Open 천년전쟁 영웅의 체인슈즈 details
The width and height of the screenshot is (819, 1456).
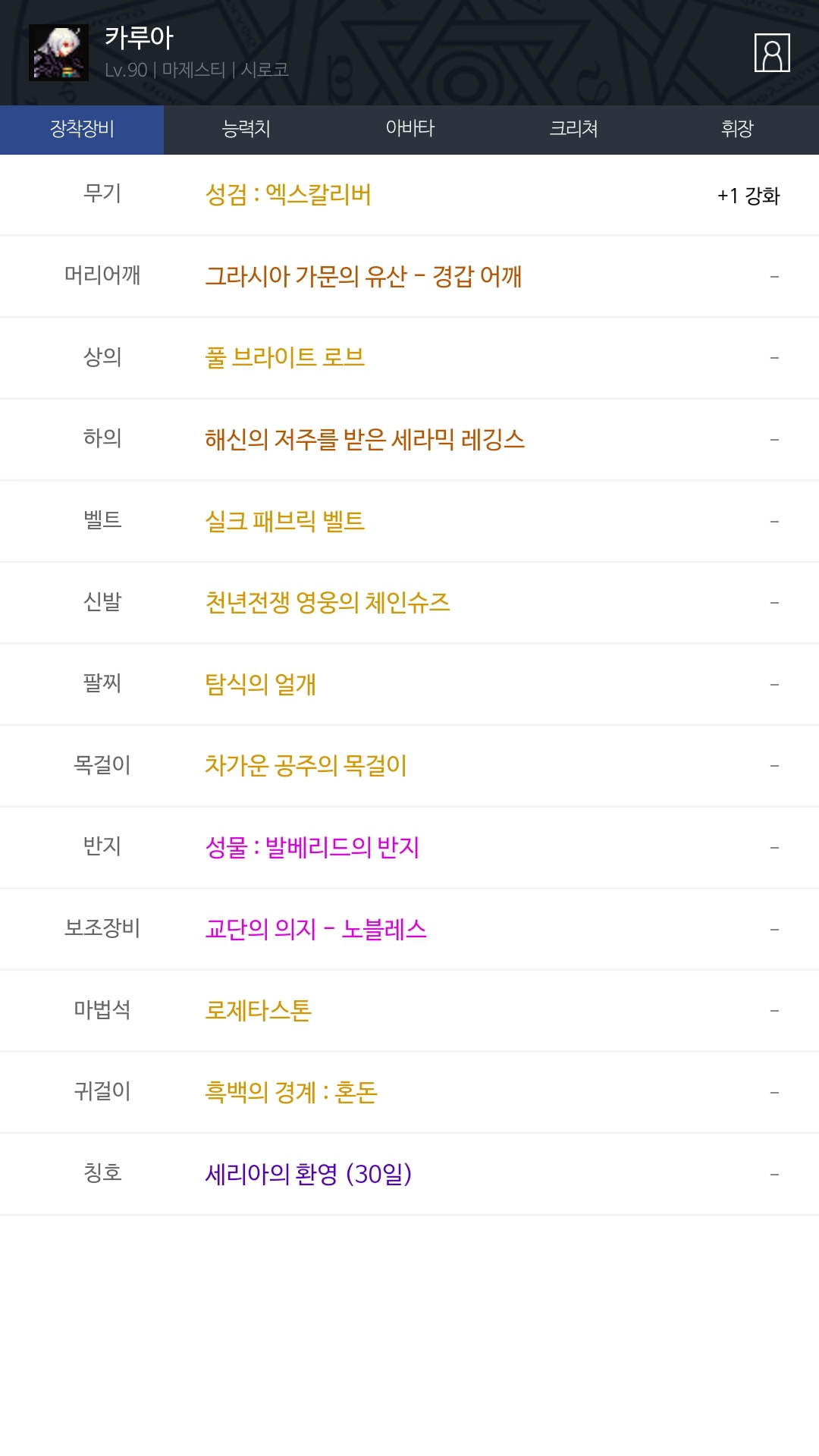pyautogui.click(x=327, y=603)
